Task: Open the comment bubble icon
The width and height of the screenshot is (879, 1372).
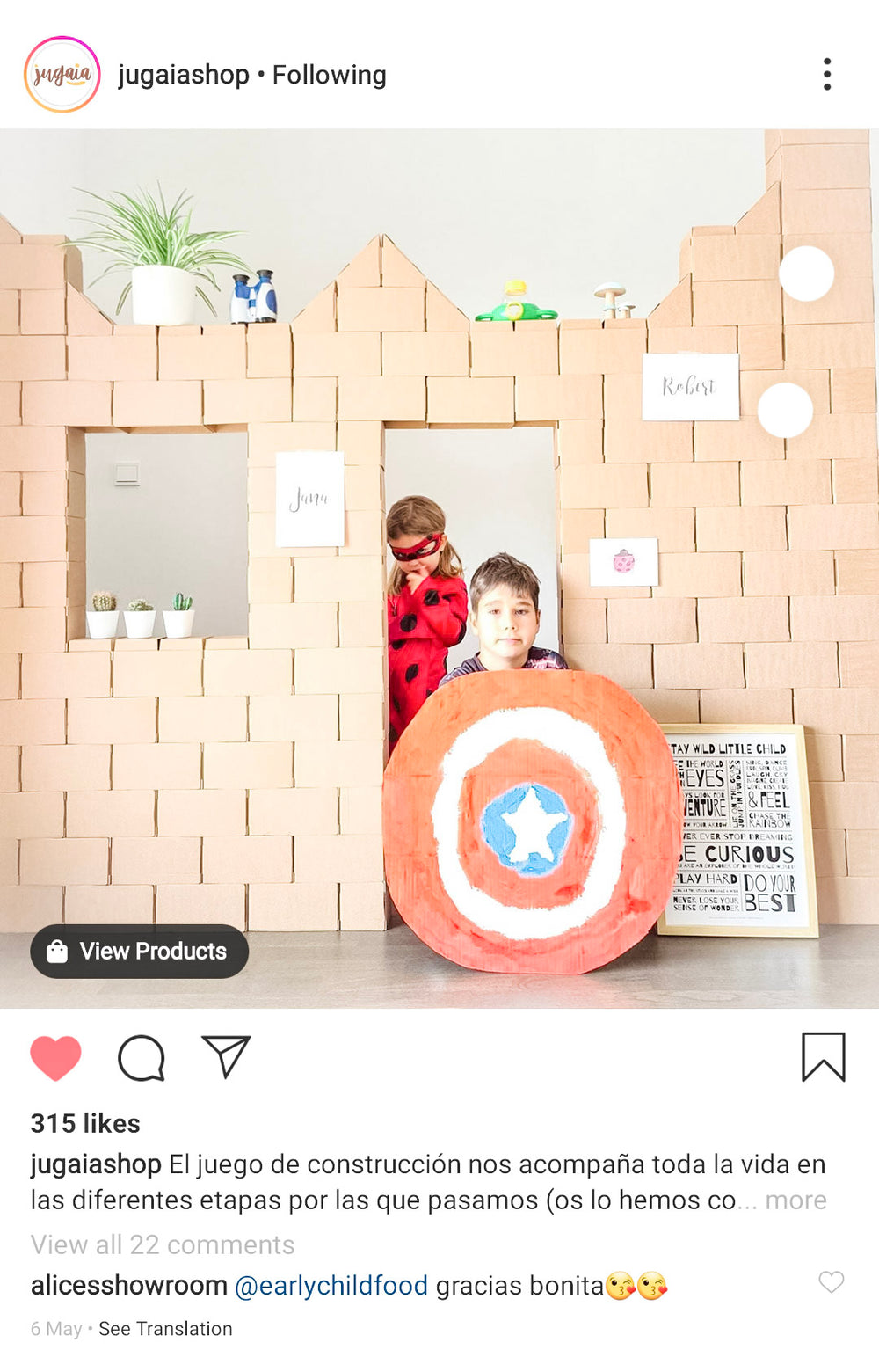Action: pos(142,1057)
